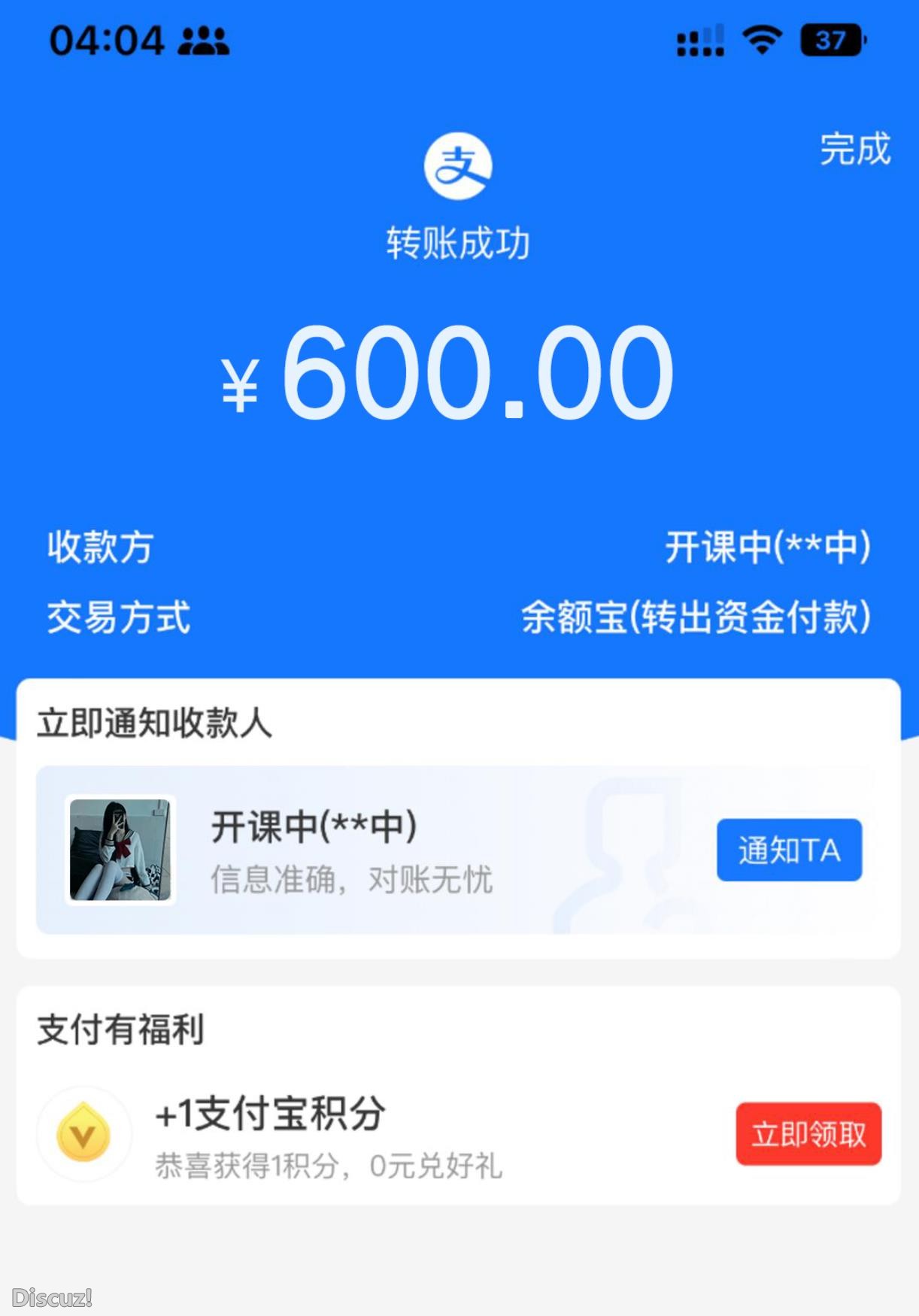This screenshot has height=1316, width=919.
Task: Tap the cellular signal bars icon
Action: point(700,43)
